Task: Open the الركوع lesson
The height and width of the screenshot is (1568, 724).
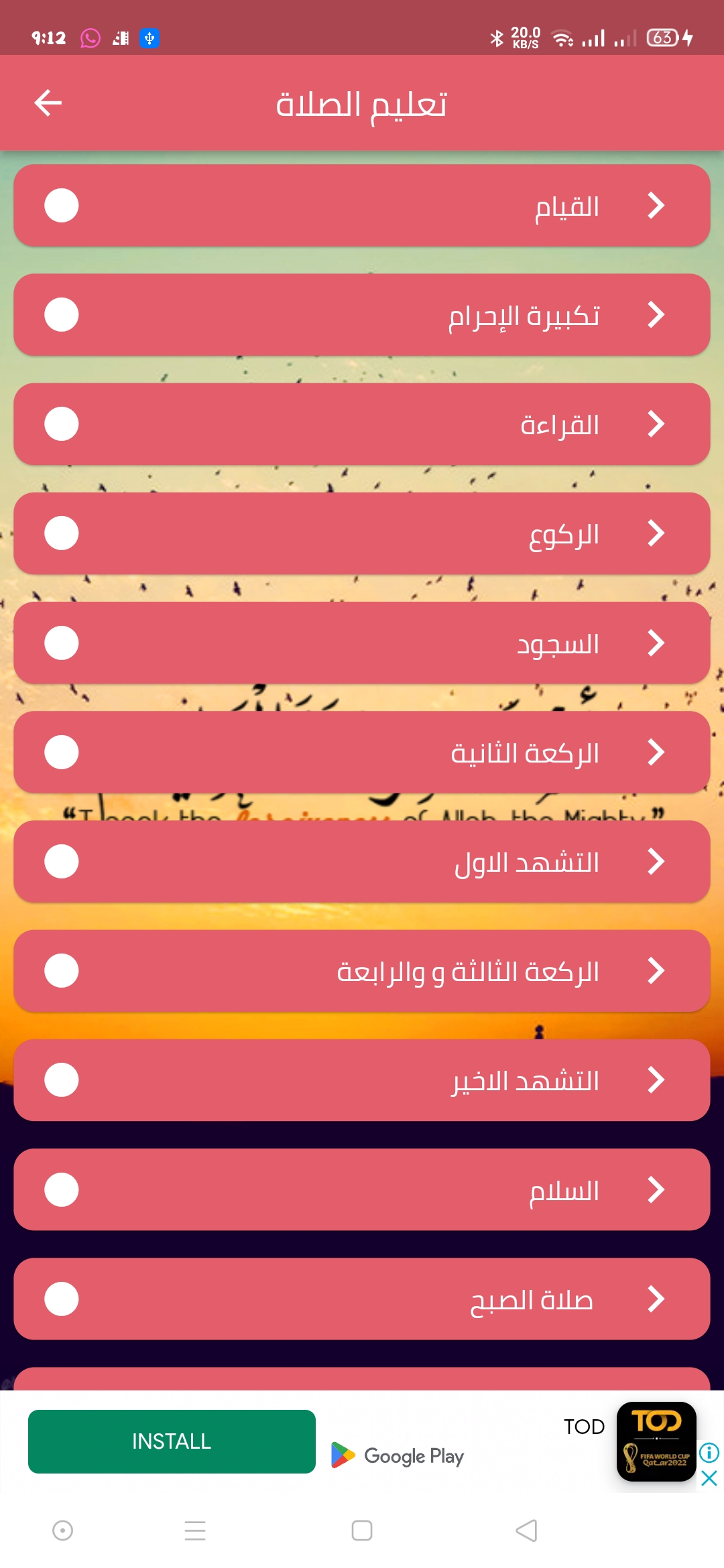Action: click(x=362, y=533)
